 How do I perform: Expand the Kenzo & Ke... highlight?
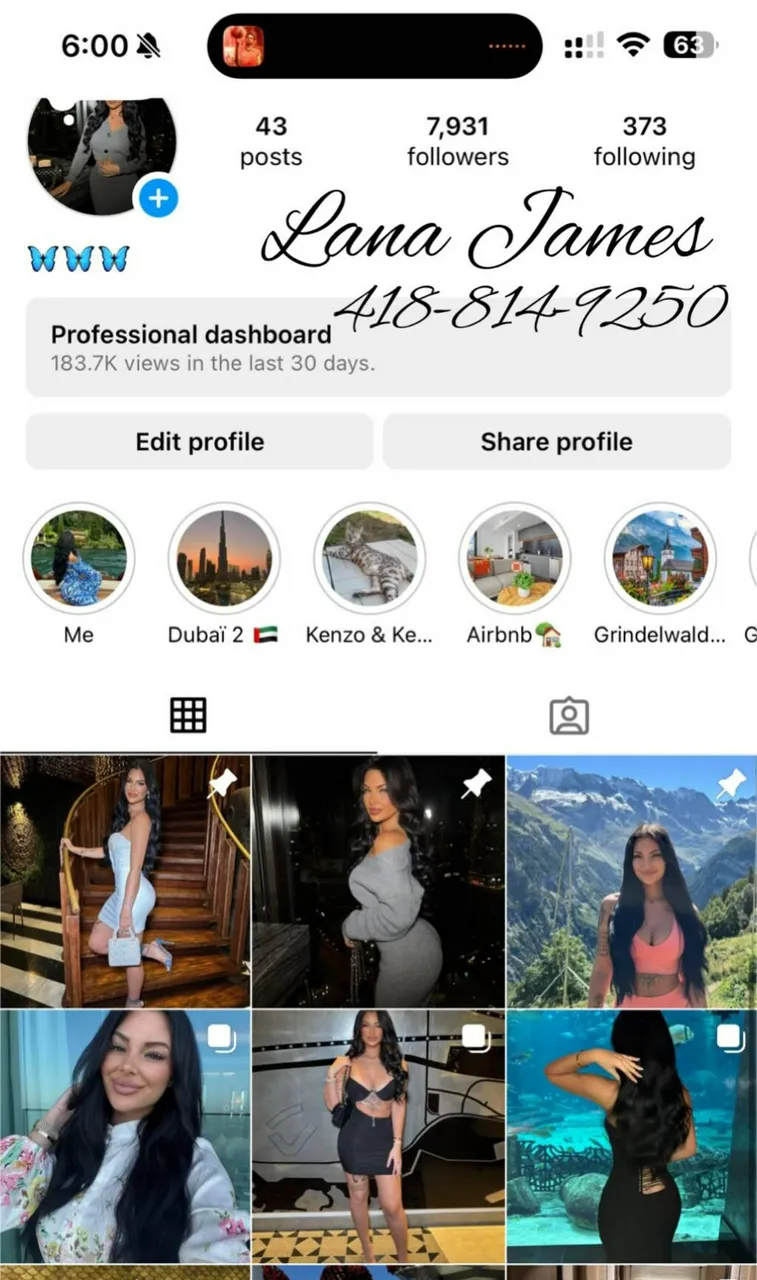370,558
